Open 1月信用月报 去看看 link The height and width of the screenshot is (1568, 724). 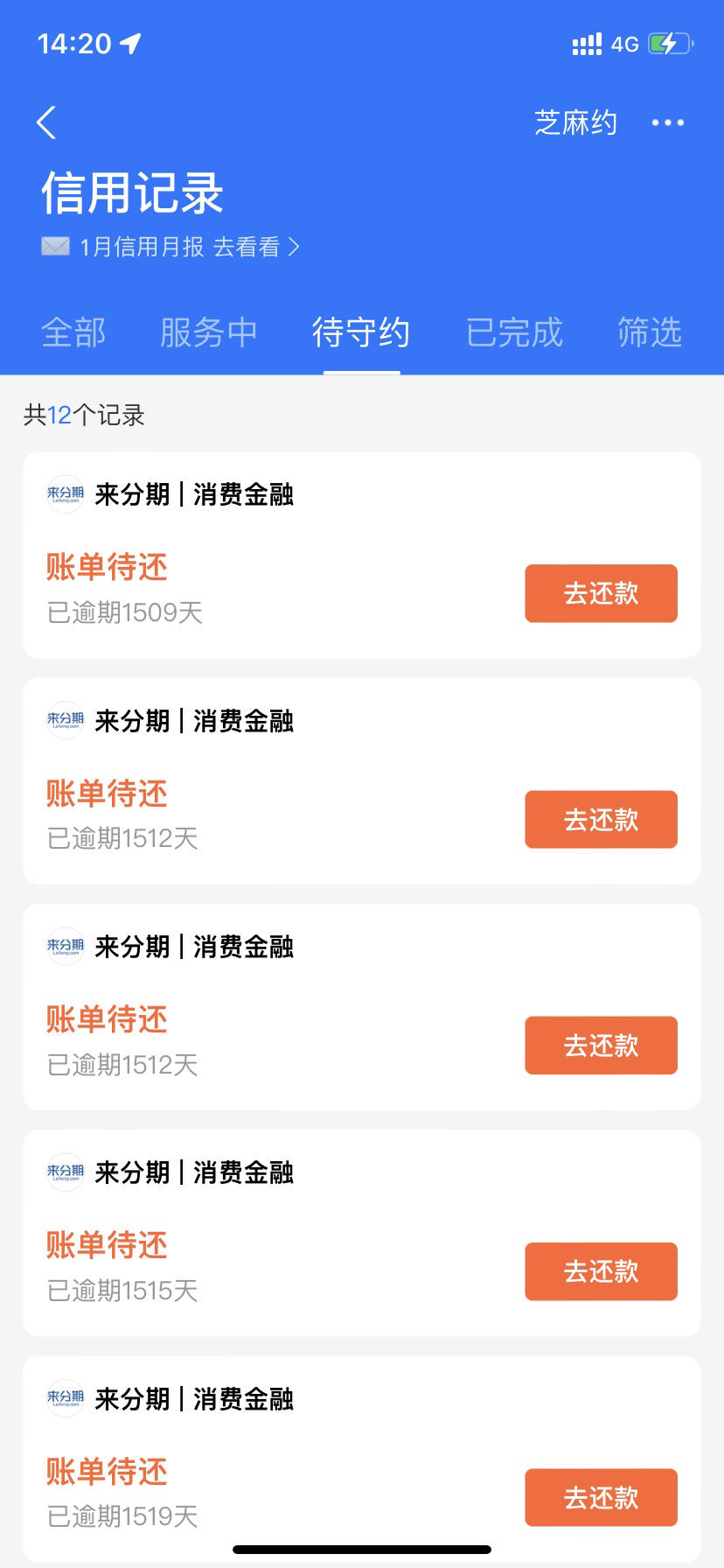171,247
